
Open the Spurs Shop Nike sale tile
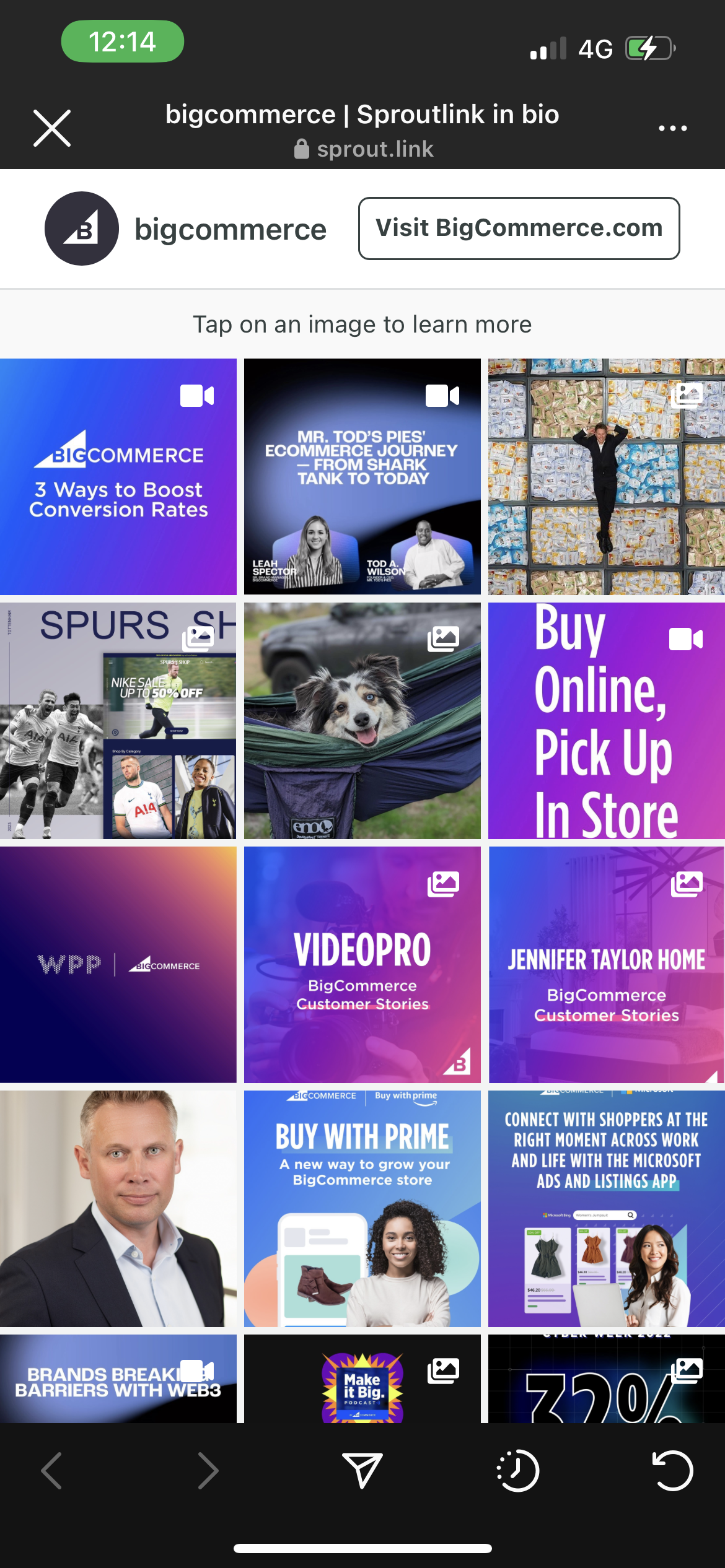coord(118,721)
